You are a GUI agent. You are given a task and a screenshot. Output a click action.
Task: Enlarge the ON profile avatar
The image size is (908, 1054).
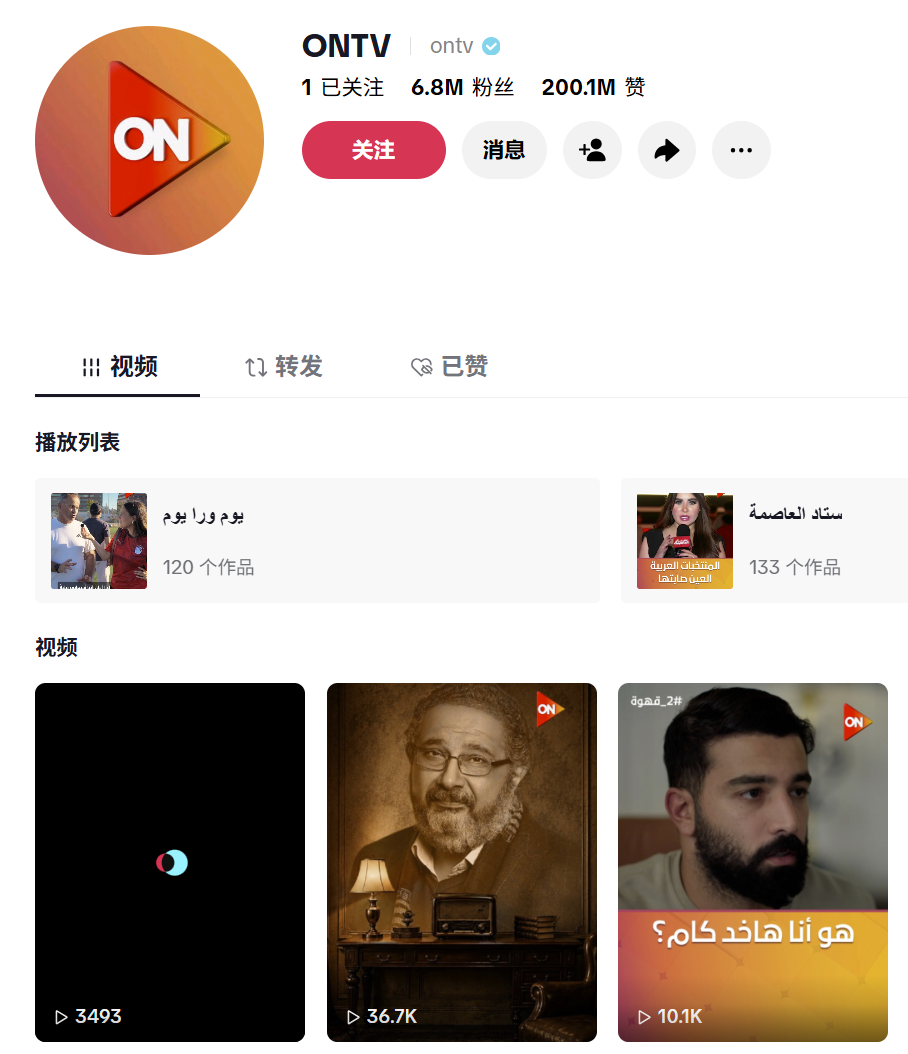click(149, 140)
